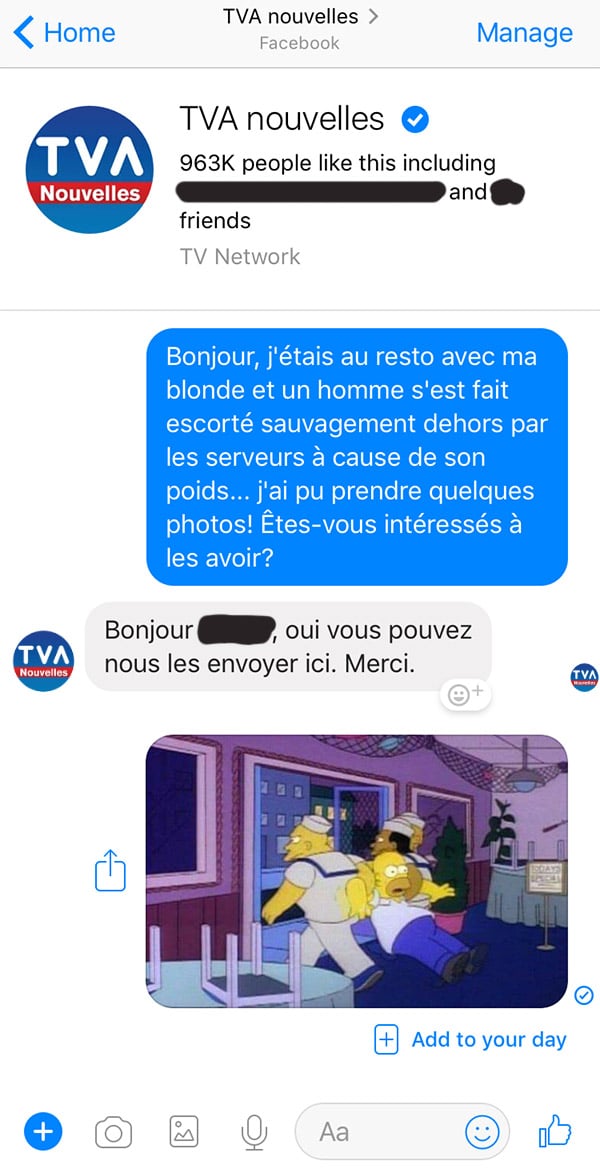
Task: Send a thumbs-up like
Action: (555, 1131)
